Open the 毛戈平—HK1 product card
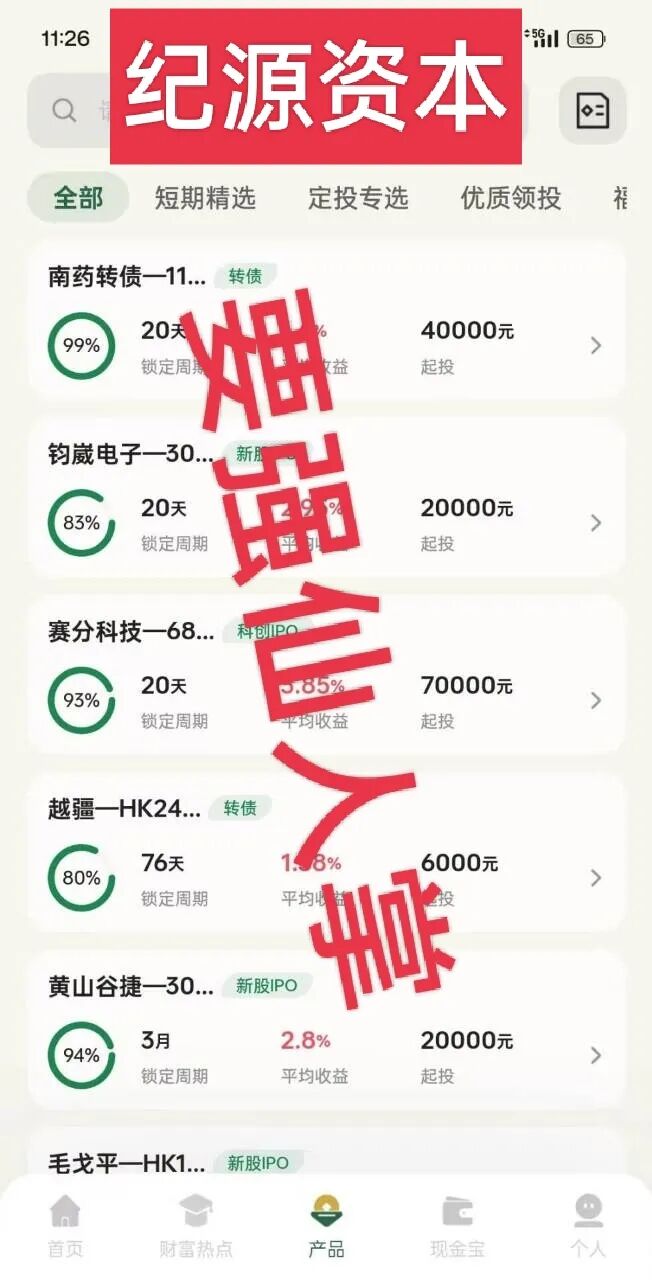This screenshot has width=652, height=1280. click(x=326, y=1160)
